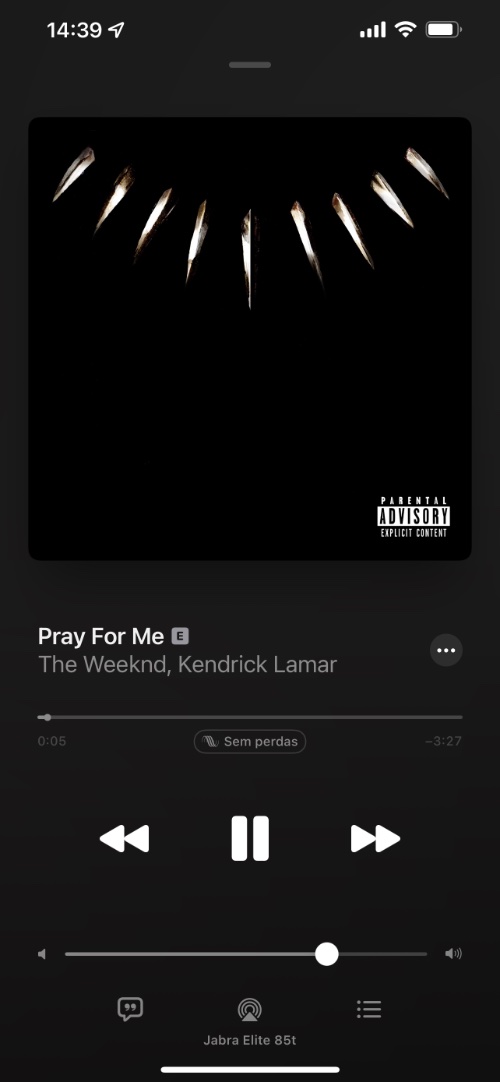
Task: Show the song lyrics
Action: (x=130, y=1009)
